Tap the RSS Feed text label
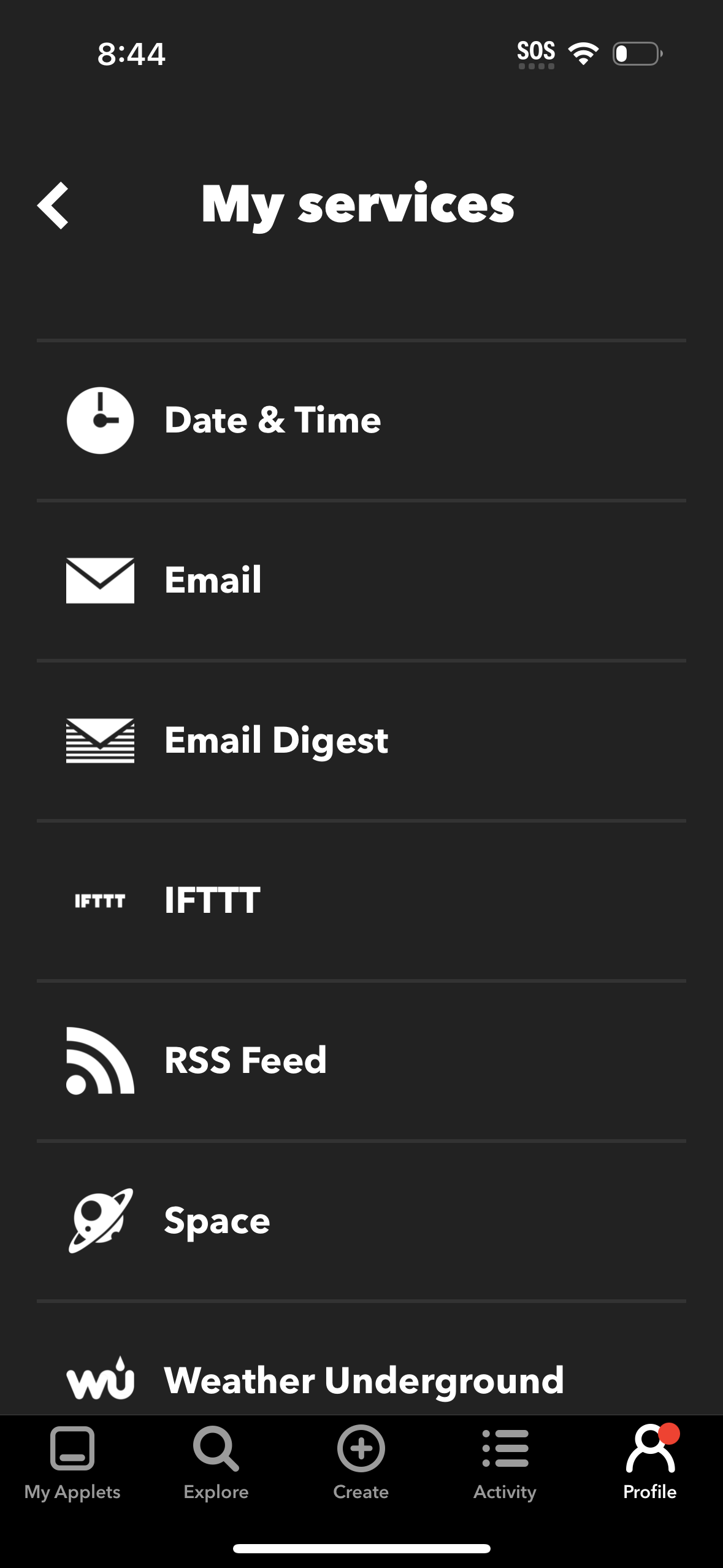 243,1061
